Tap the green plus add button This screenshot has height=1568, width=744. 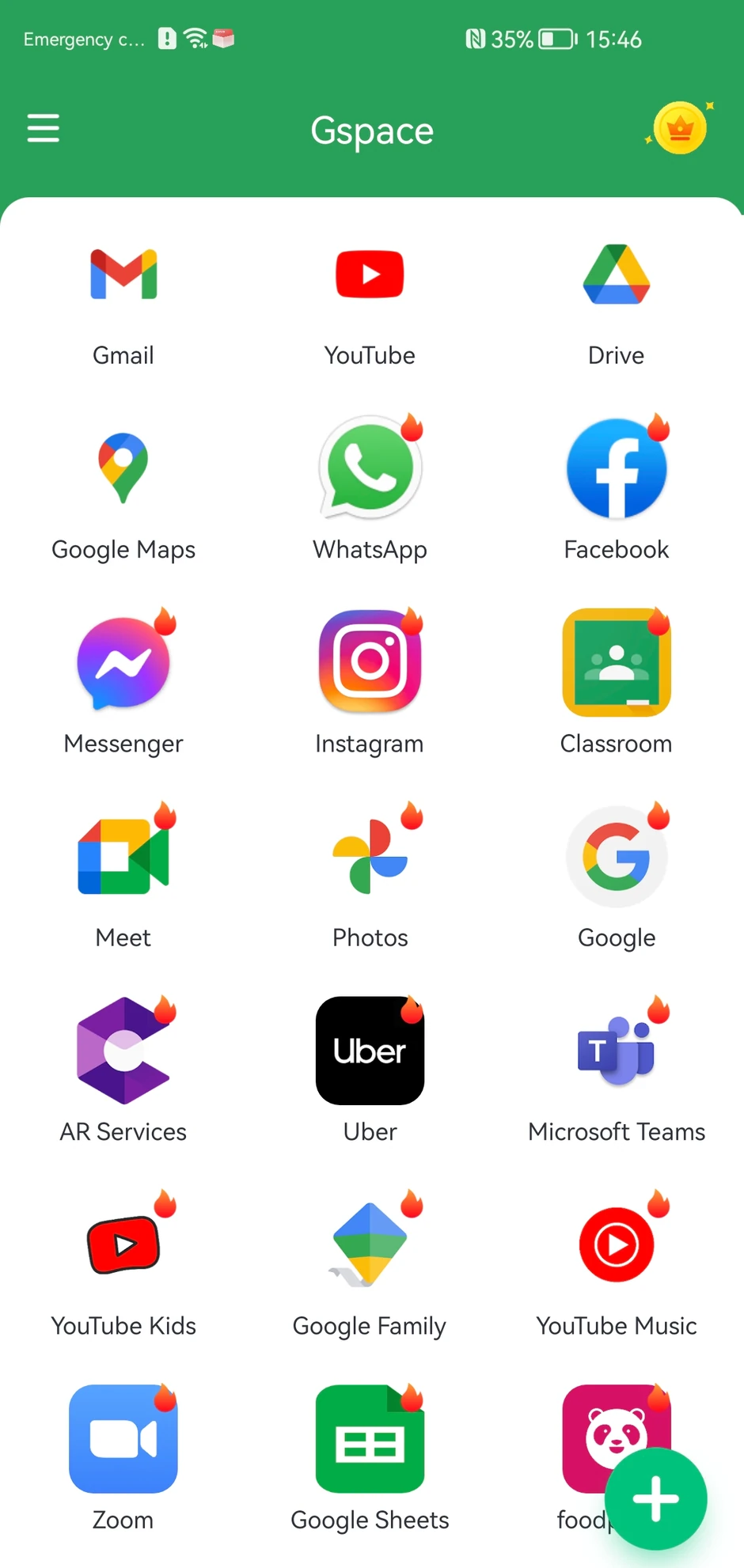pos(655,1498)
